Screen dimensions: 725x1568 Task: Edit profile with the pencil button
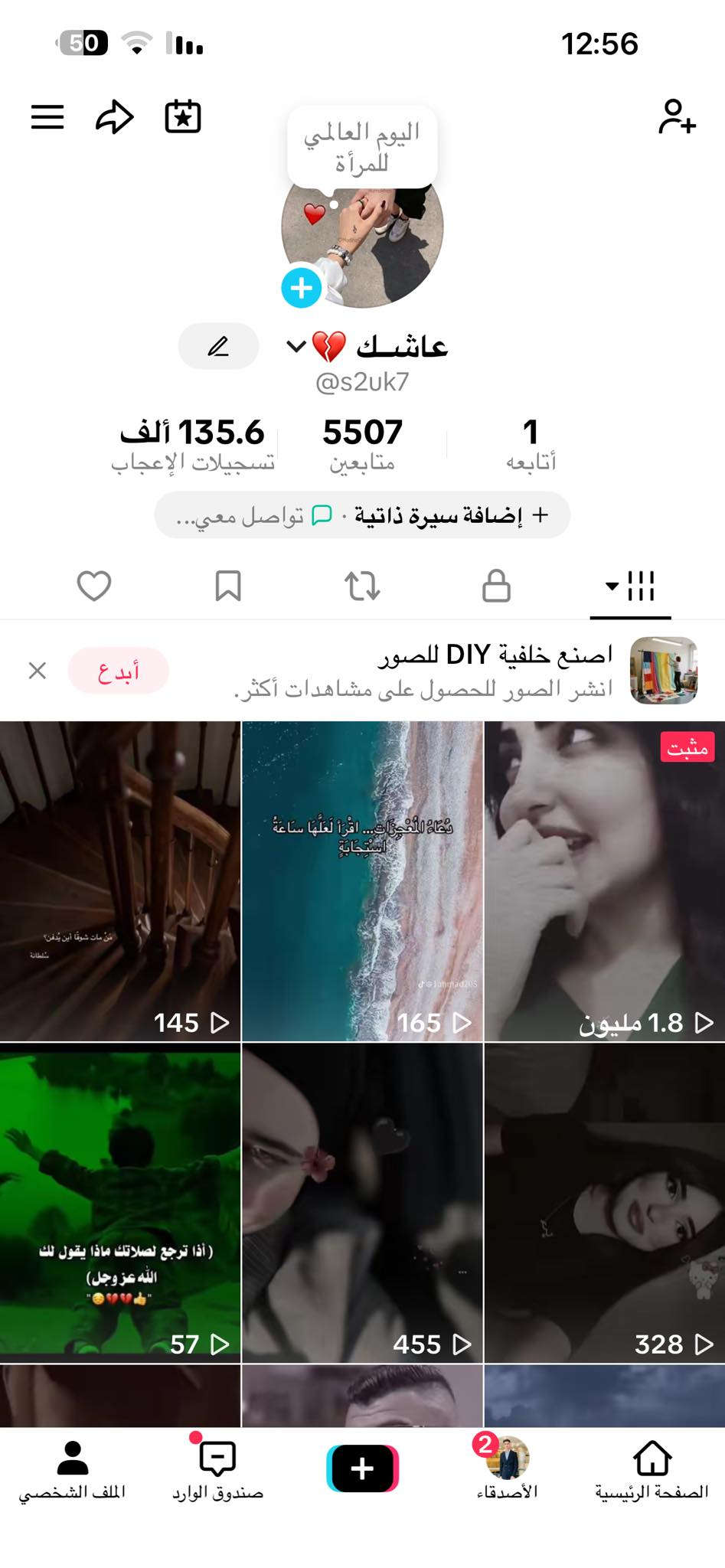(x=218, y=346)
